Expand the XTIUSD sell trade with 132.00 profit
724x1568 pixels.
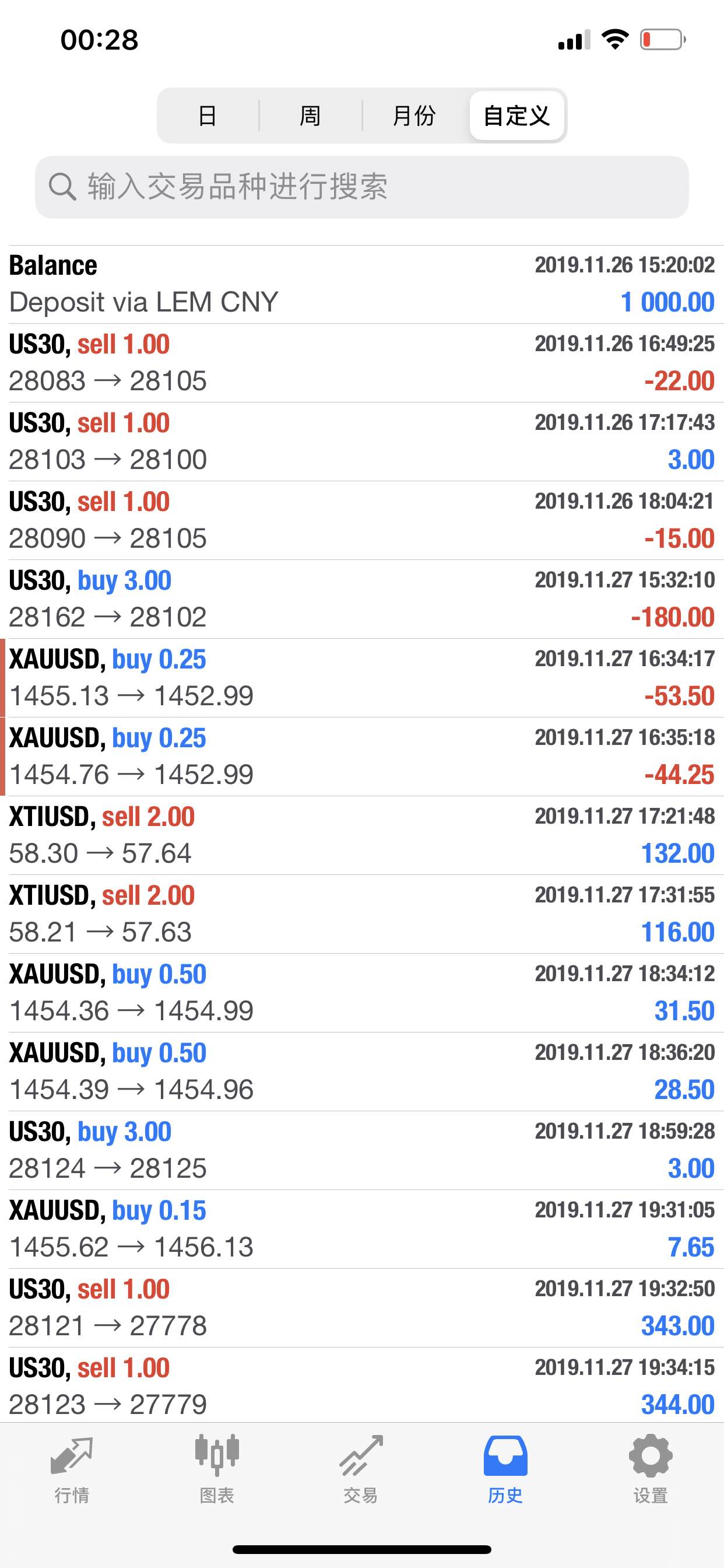tap(362, 835)
